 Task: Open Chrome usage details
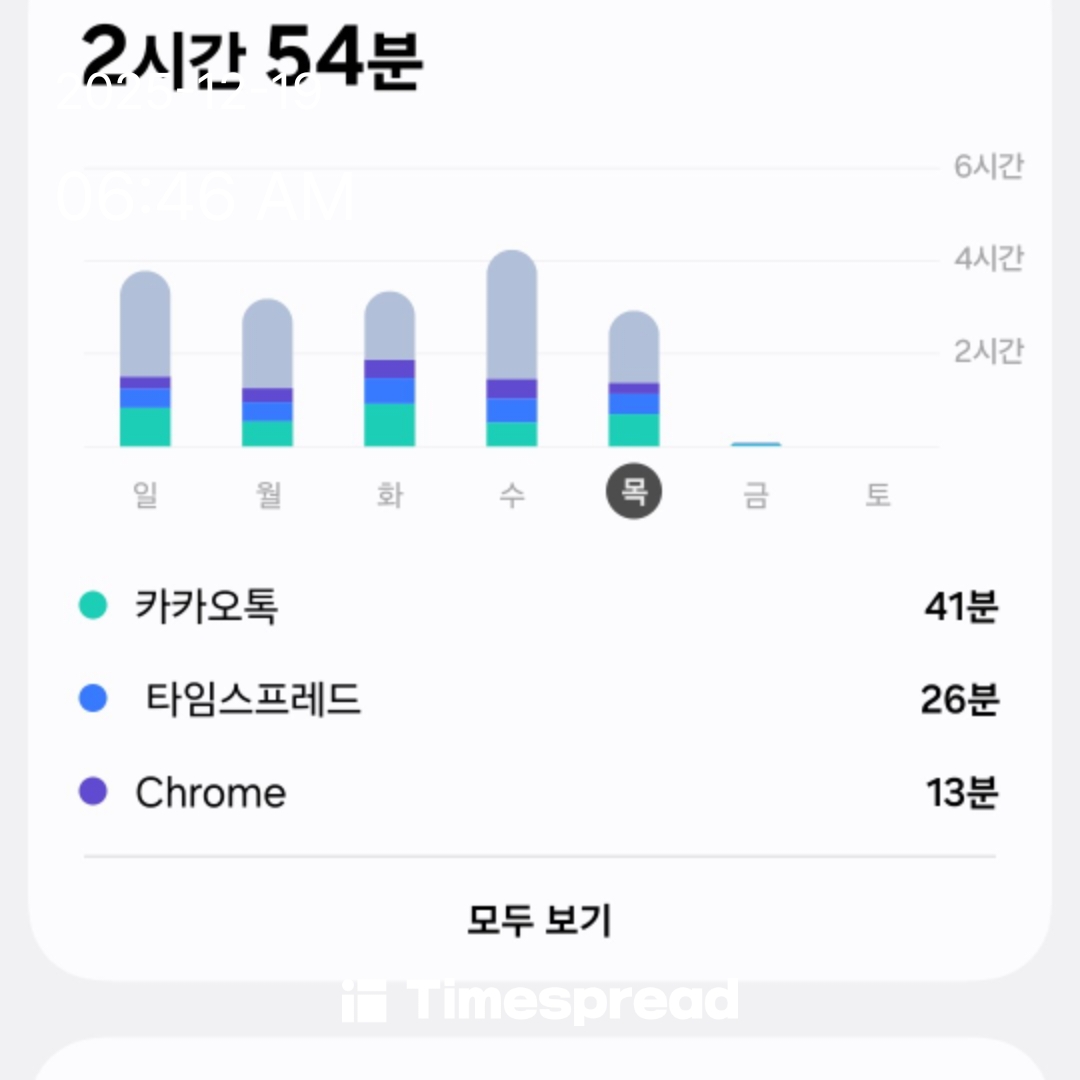[x=540, y=793]
